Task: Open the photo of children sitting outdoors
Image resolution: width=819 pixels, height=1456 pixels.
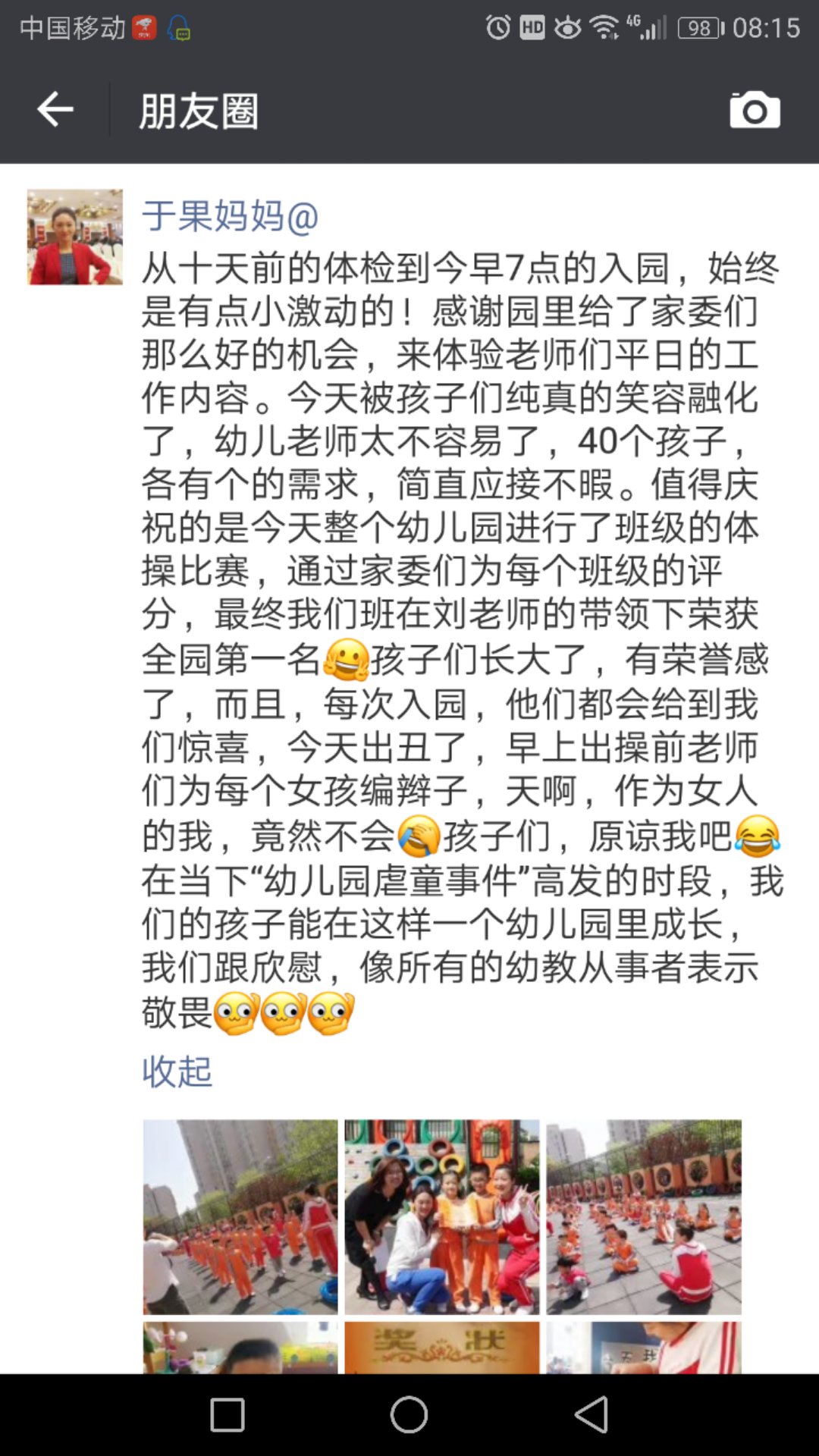Action: pos(644,1216)
